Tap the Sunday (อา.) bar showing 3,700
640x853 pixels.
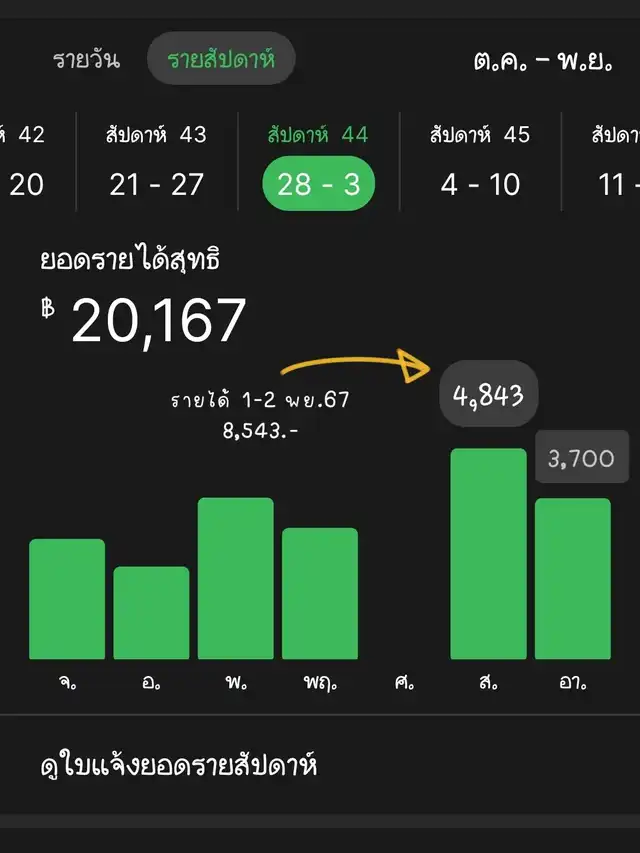[572, 578]
